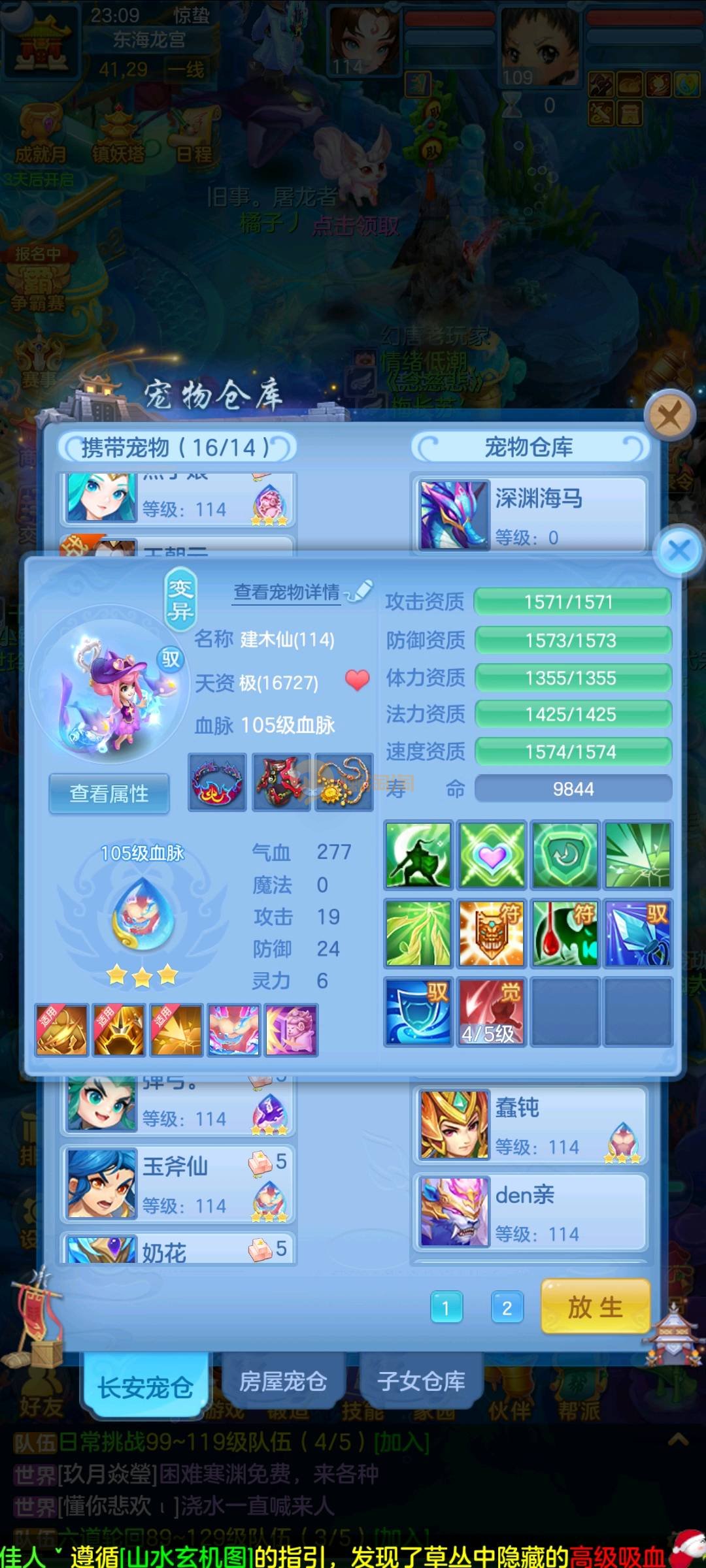View the 4/5级 awakening skill
Image resolution: width=706 pixels, height=1568 pixels.
tap(491, 1011)
